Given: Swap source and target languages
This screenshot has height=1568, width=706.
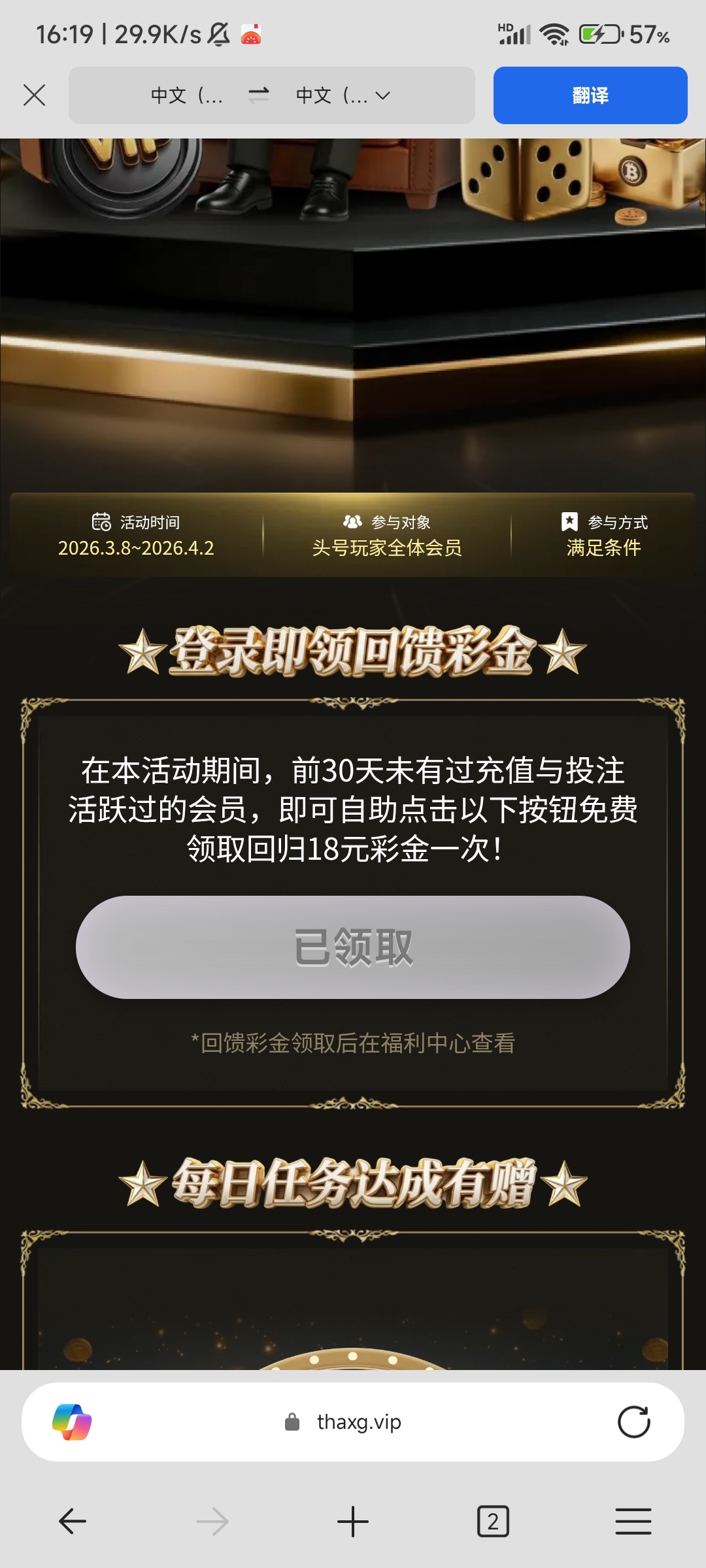Looking at the screenshot, I should 259,95.
